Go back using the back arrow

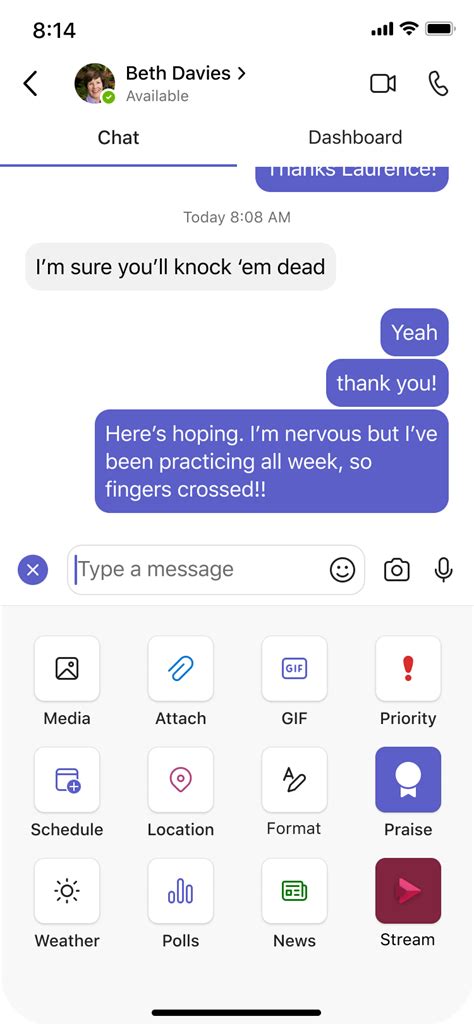(30, 84)
